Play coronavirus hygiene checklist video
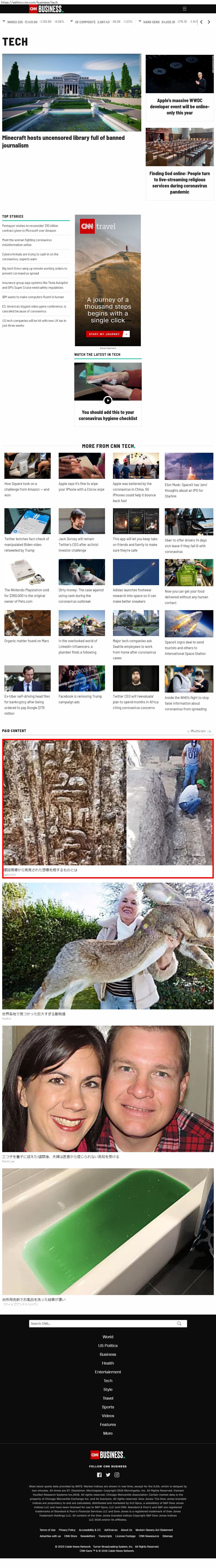 (107, 400)
